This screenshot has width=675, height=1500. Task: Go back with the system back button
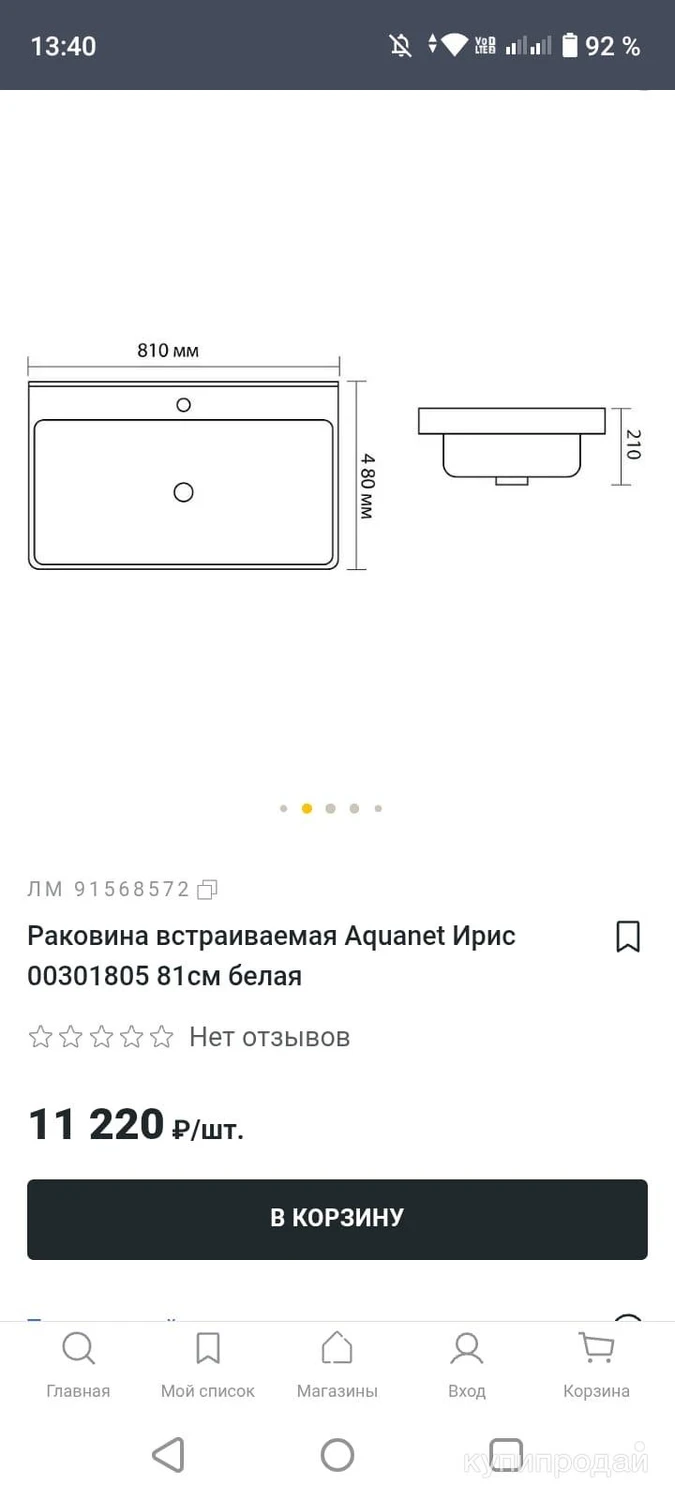168,1455
